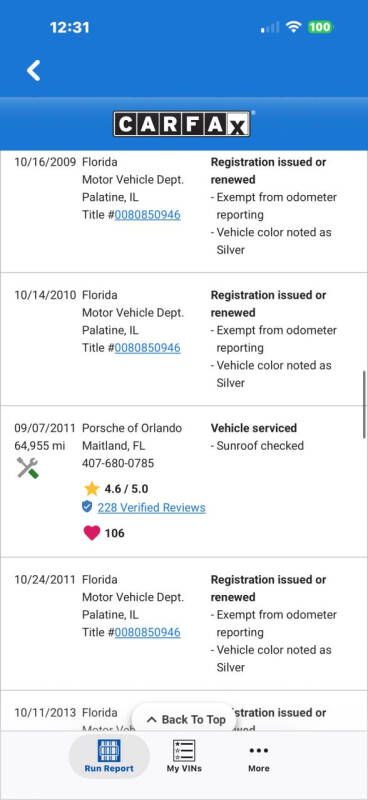Open title number link in 10/24/2011 entry
Image resolution: width=368 pixels, height=800 pixels.
coord(148,633)
